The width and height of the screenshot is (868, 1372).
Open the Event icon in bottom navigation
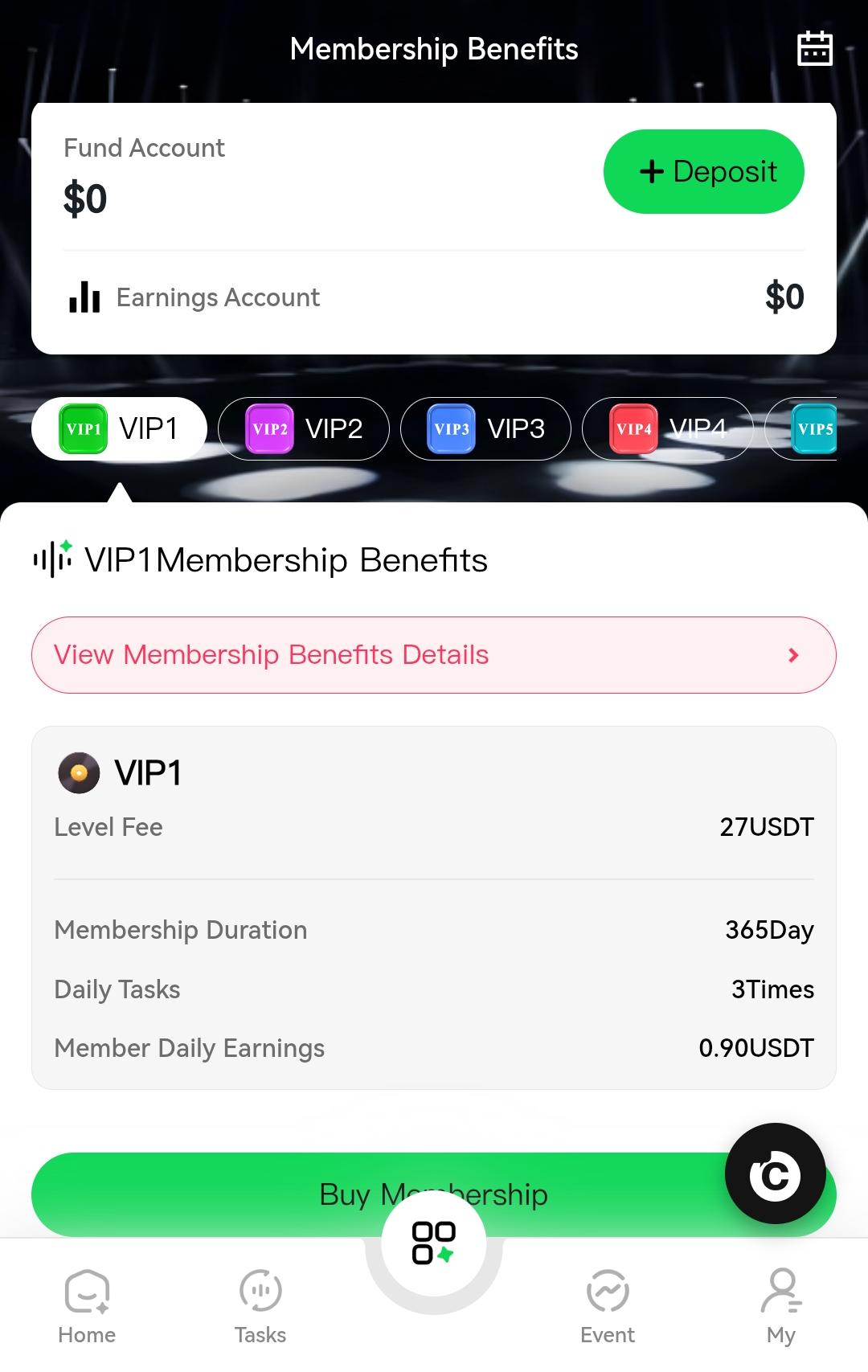pos(608,1292)
